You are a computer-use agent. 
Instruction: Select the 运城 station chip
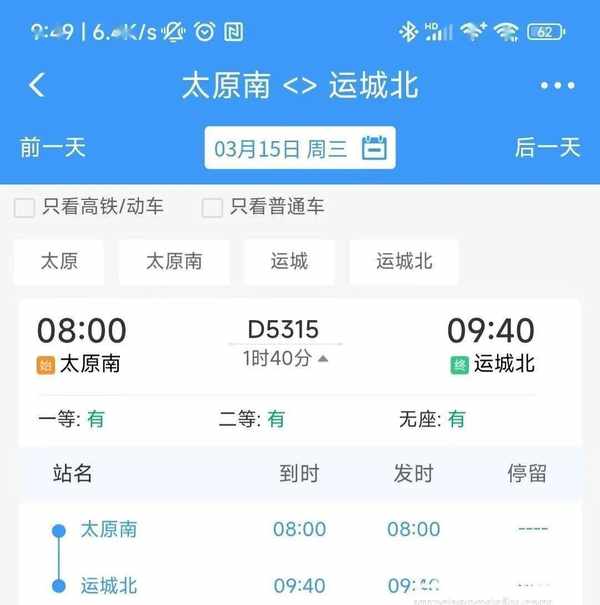tap(289, 262)
